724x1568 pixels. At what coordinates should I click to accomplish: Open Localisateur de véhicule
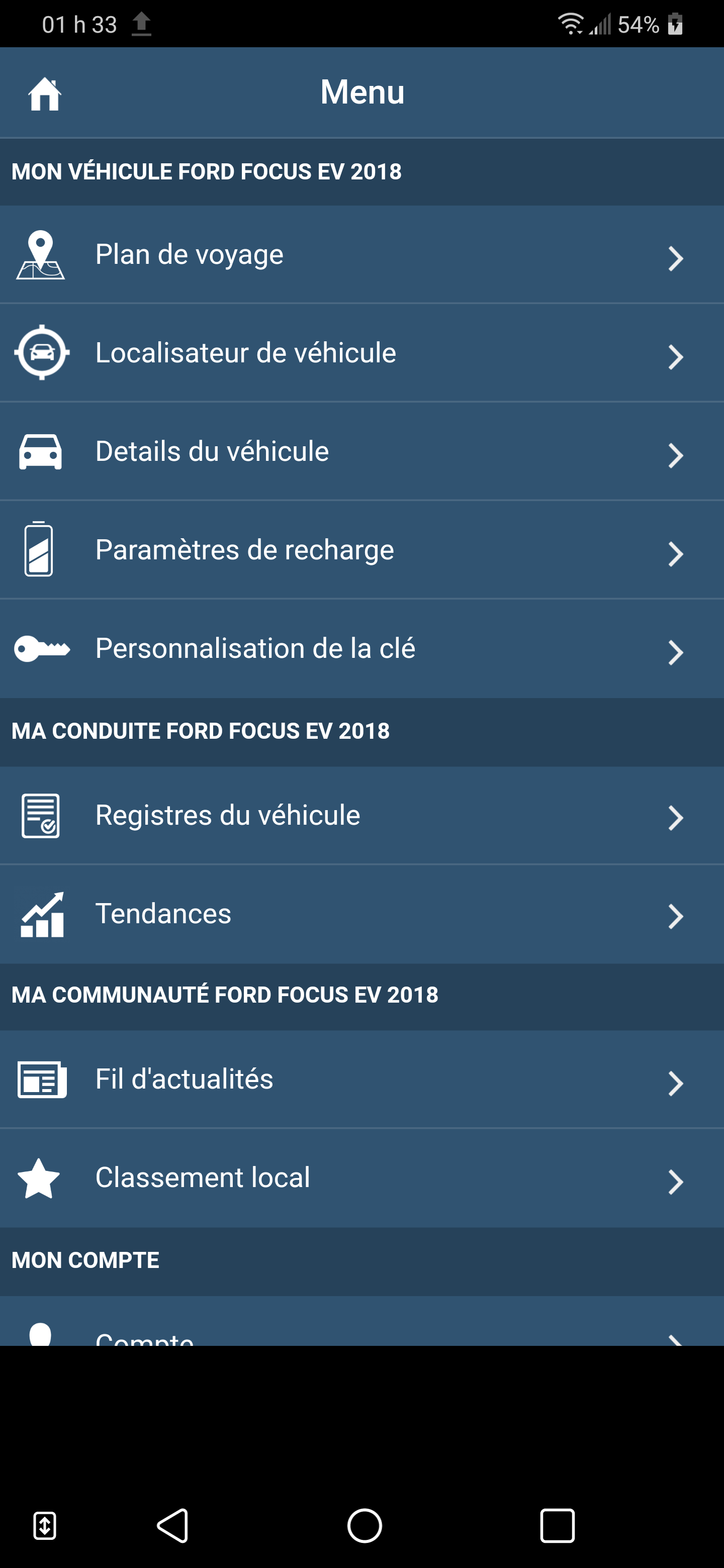[x=361, y=353]
